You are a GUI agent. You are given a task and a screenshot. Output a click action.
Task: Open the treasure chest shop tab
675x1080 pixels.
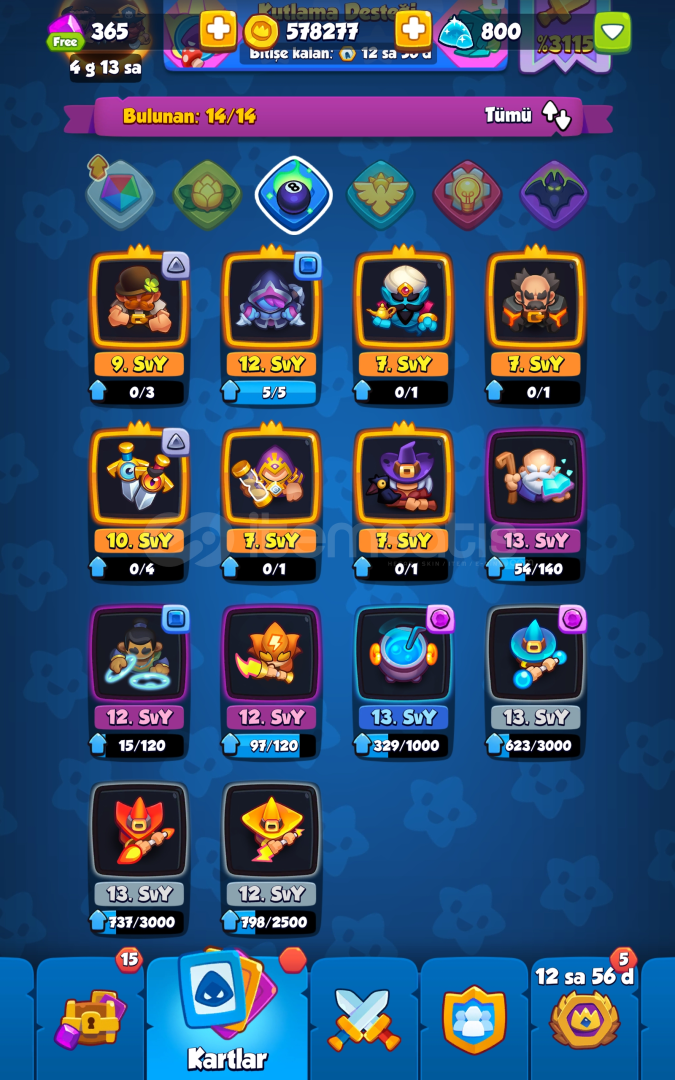coord(91,1018)
